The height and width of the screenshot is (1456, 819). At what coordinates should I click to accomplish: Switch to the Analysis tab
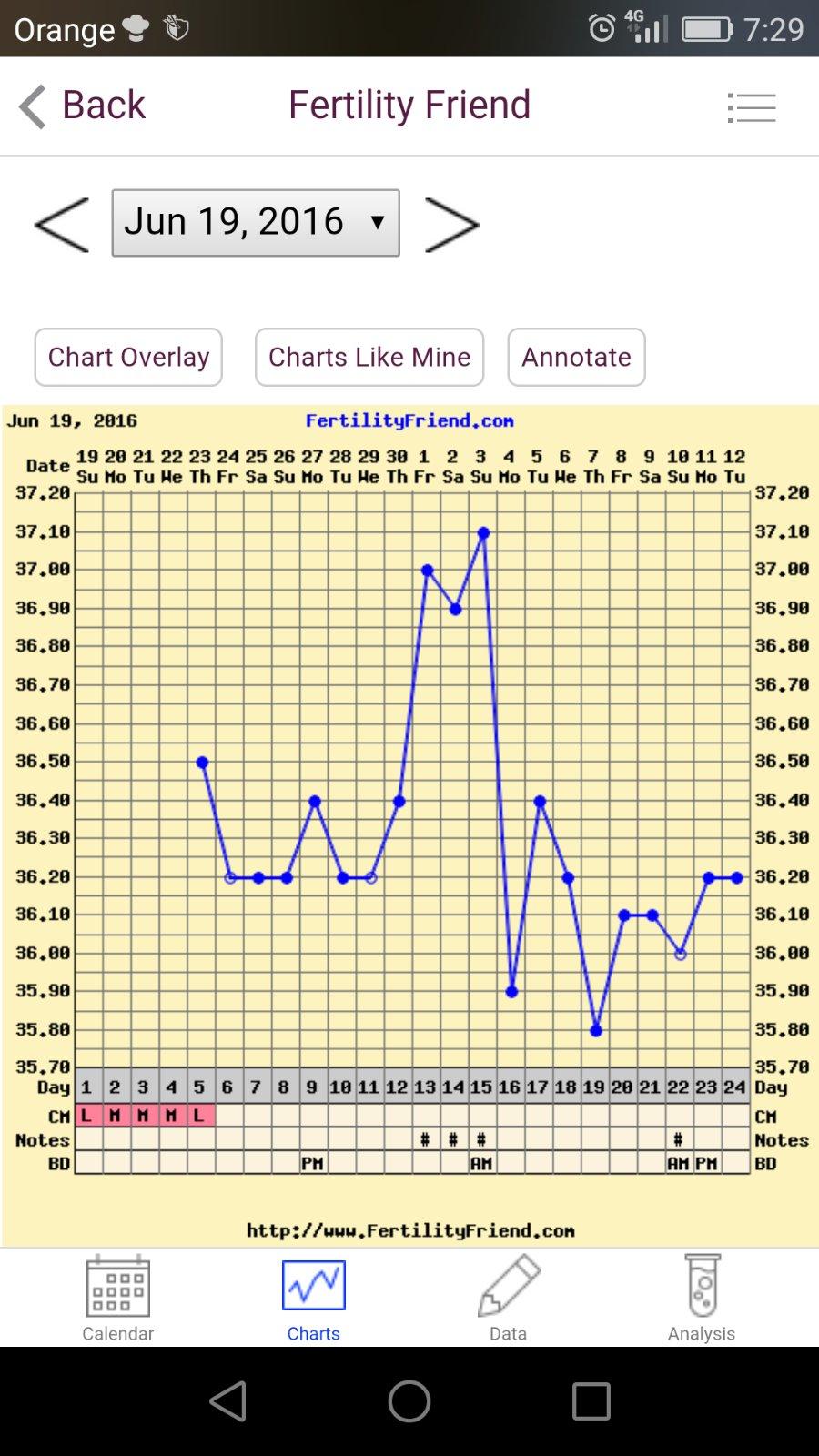click(701, 1297)
